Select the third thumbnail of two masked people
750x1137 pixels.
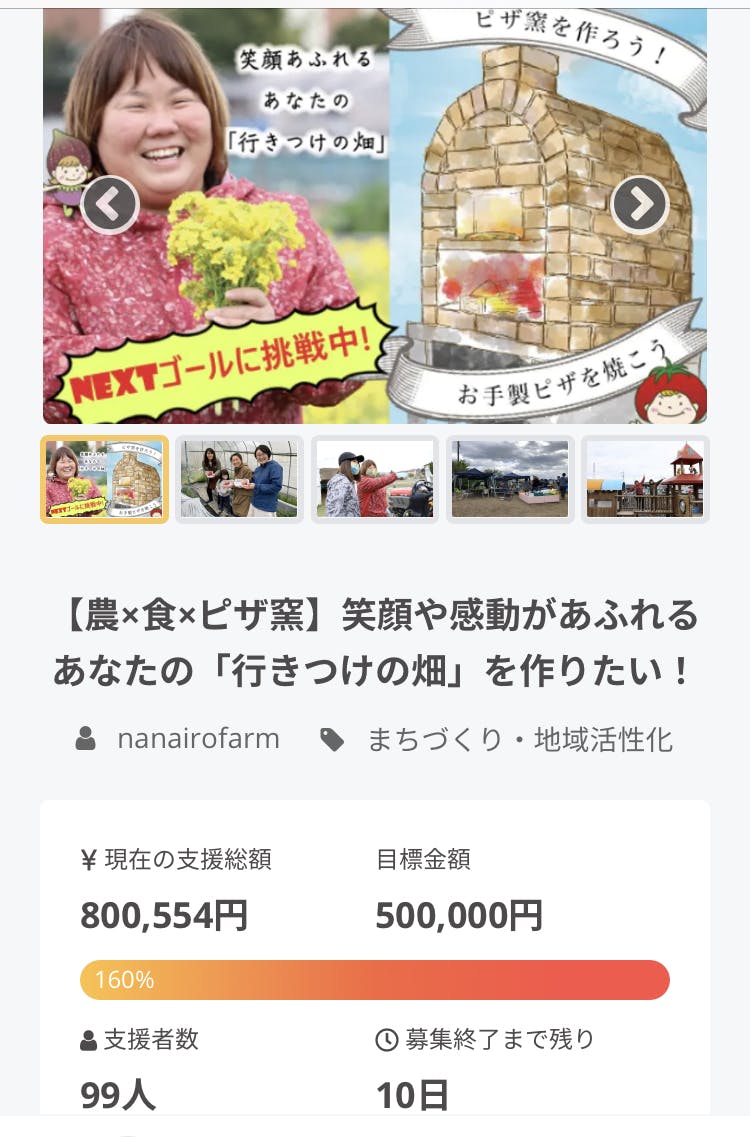tap(375, 480)
